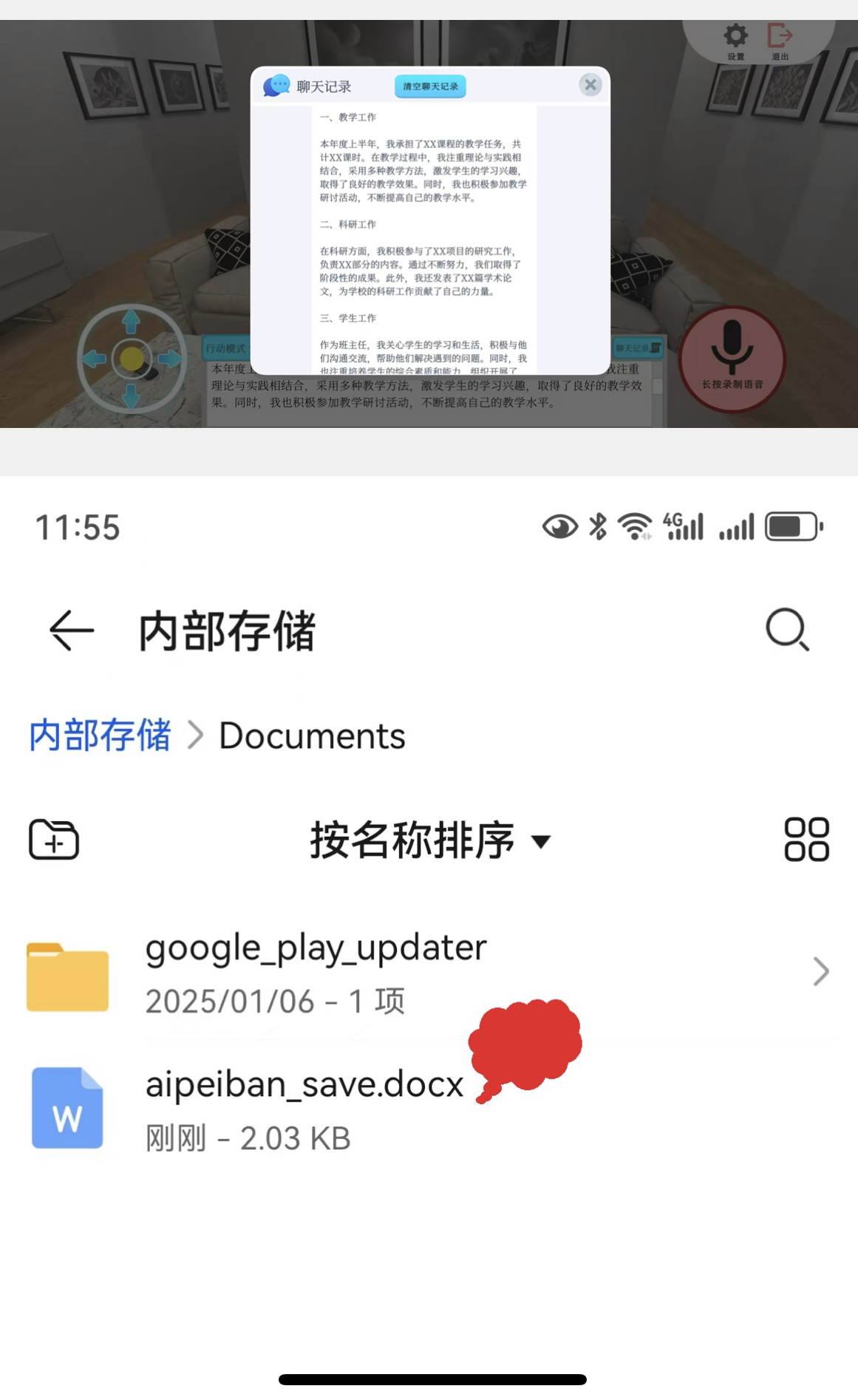
Task: Tap the 清空聊天记录 button
Action: pos(430,86)
